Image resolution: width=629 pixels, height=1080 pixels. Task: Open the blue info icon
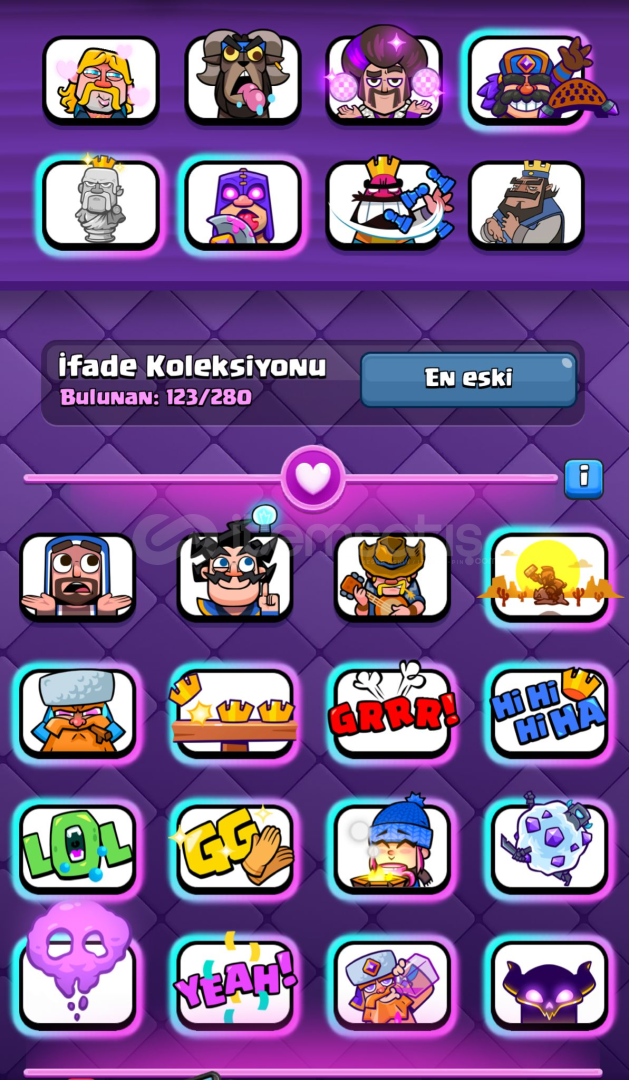pyautogui.click(x=584, y=479)
